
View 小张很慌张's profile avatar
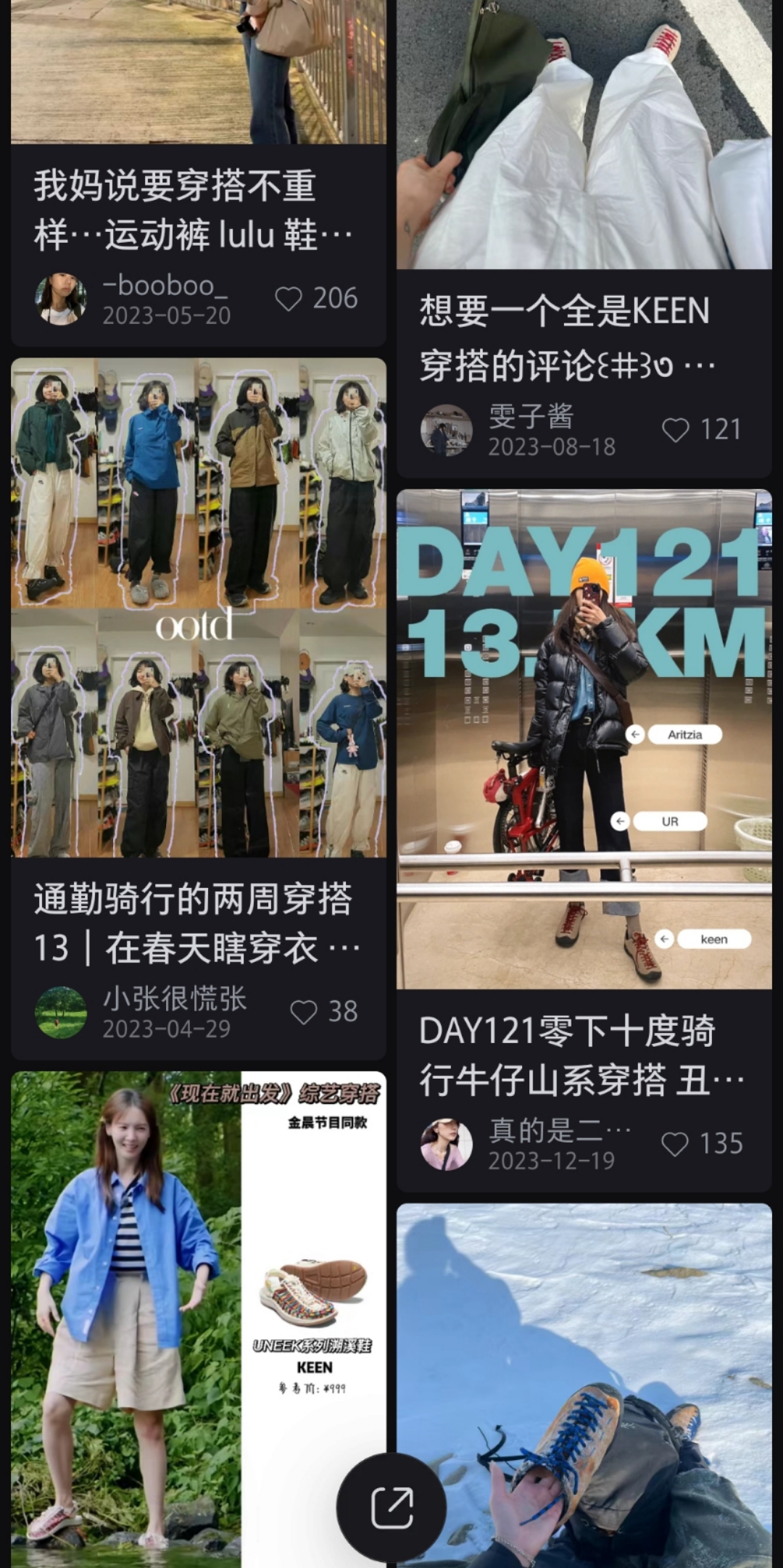click(x=61, y=1012)
